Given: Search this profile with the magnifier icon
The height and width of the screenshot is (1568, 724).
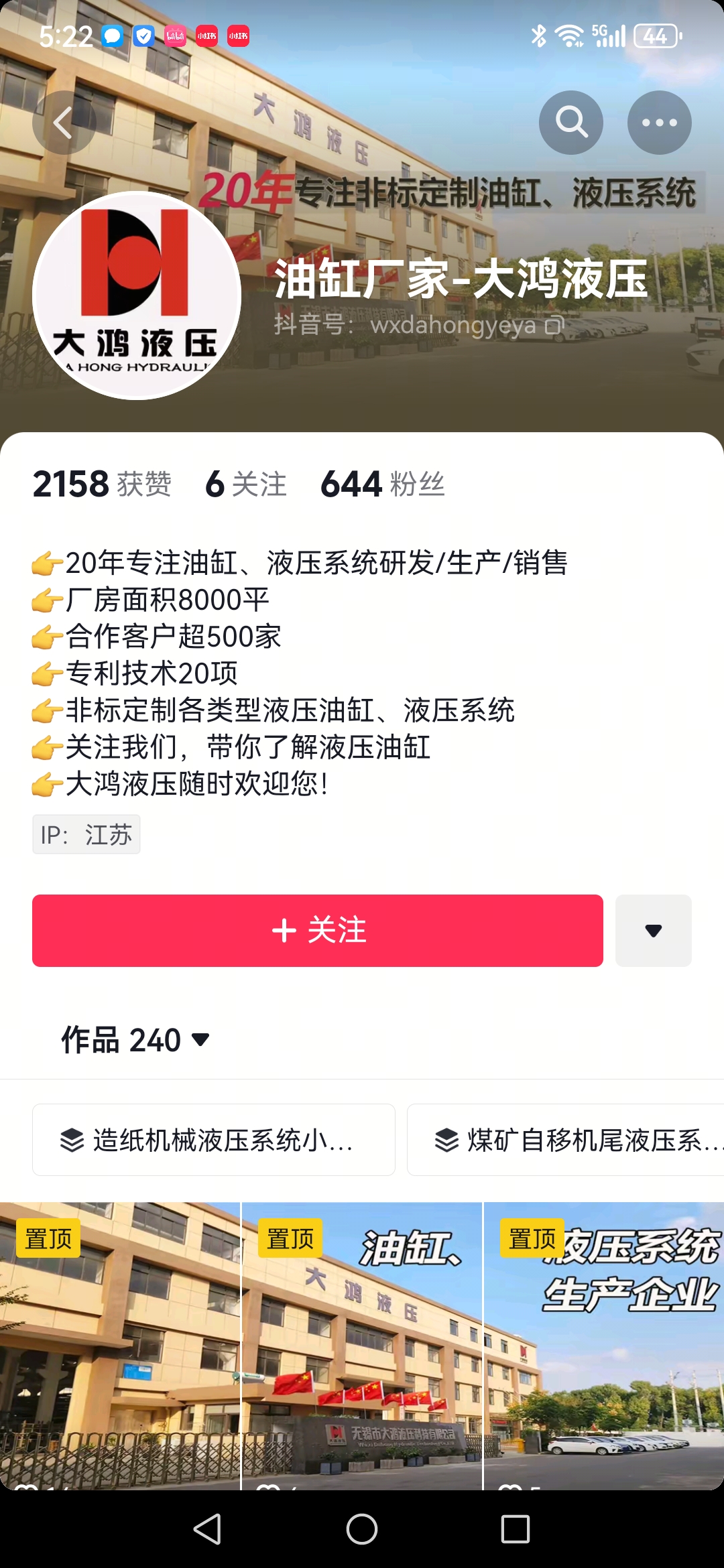Looking at the screenshot, I should tap(570, 123).
